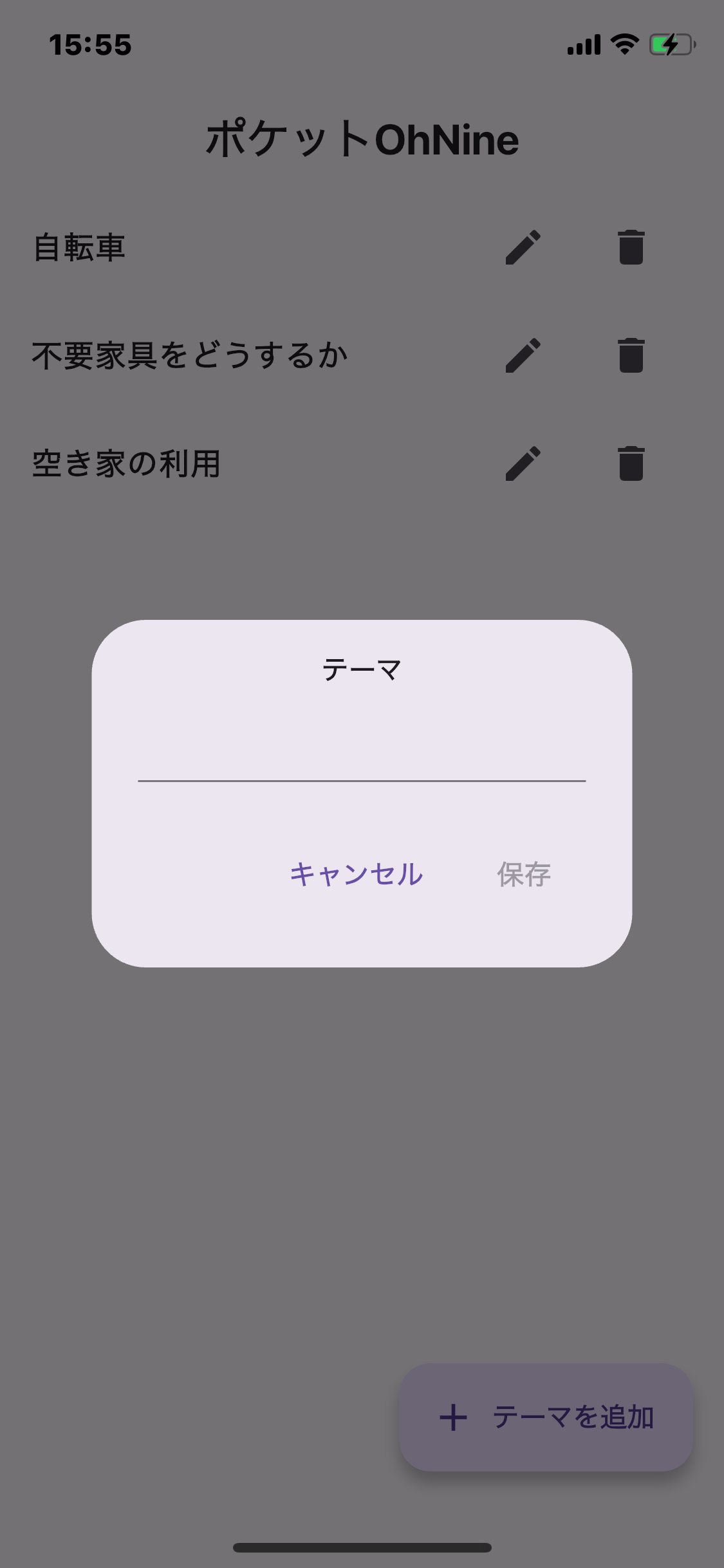Tap the 保存 save button
This screenshot has width=724, height=1568.
point(524,874)
